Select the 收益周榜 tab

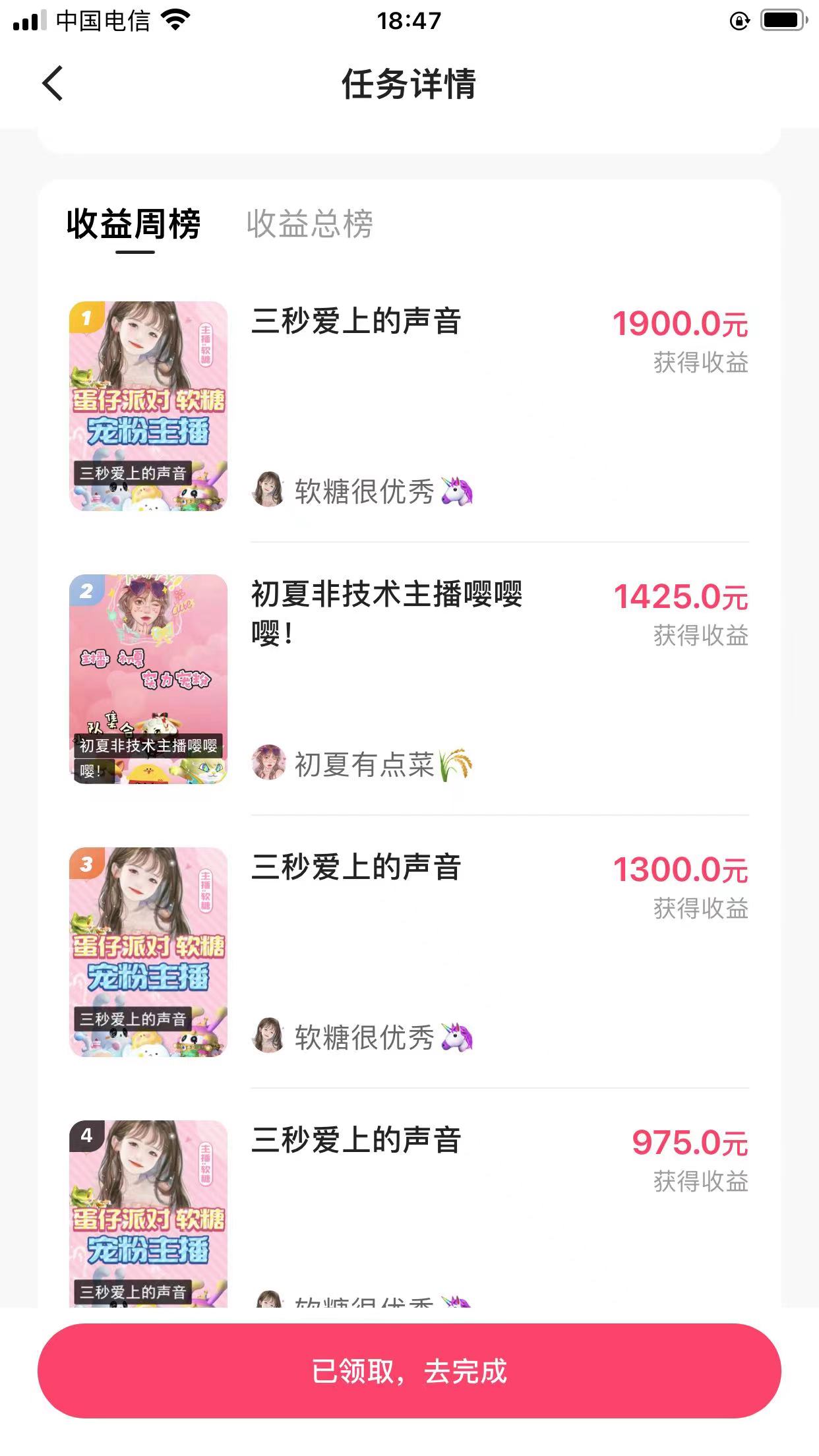(x=134, y=225)
